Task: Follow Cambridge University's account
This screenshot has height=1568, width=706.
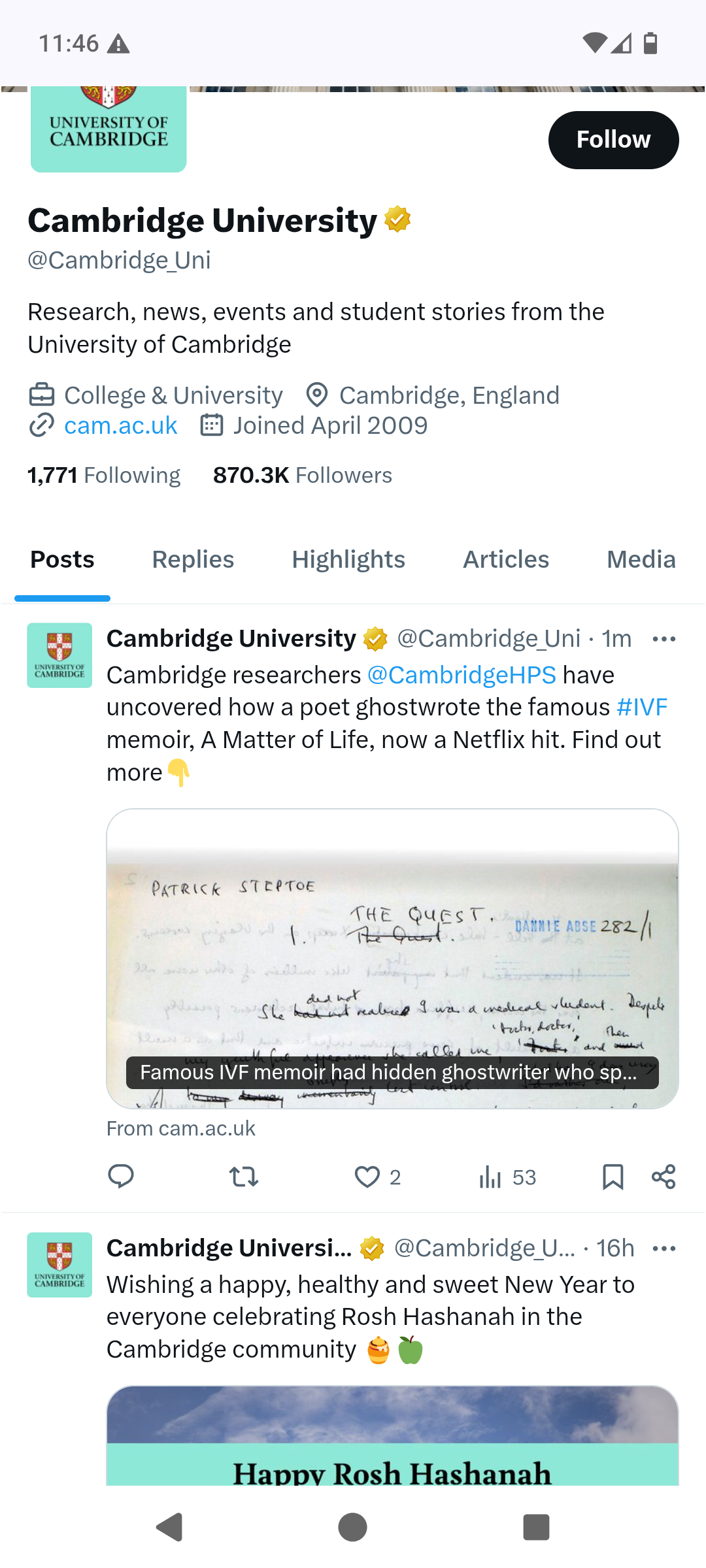Action: coord(613,140)
